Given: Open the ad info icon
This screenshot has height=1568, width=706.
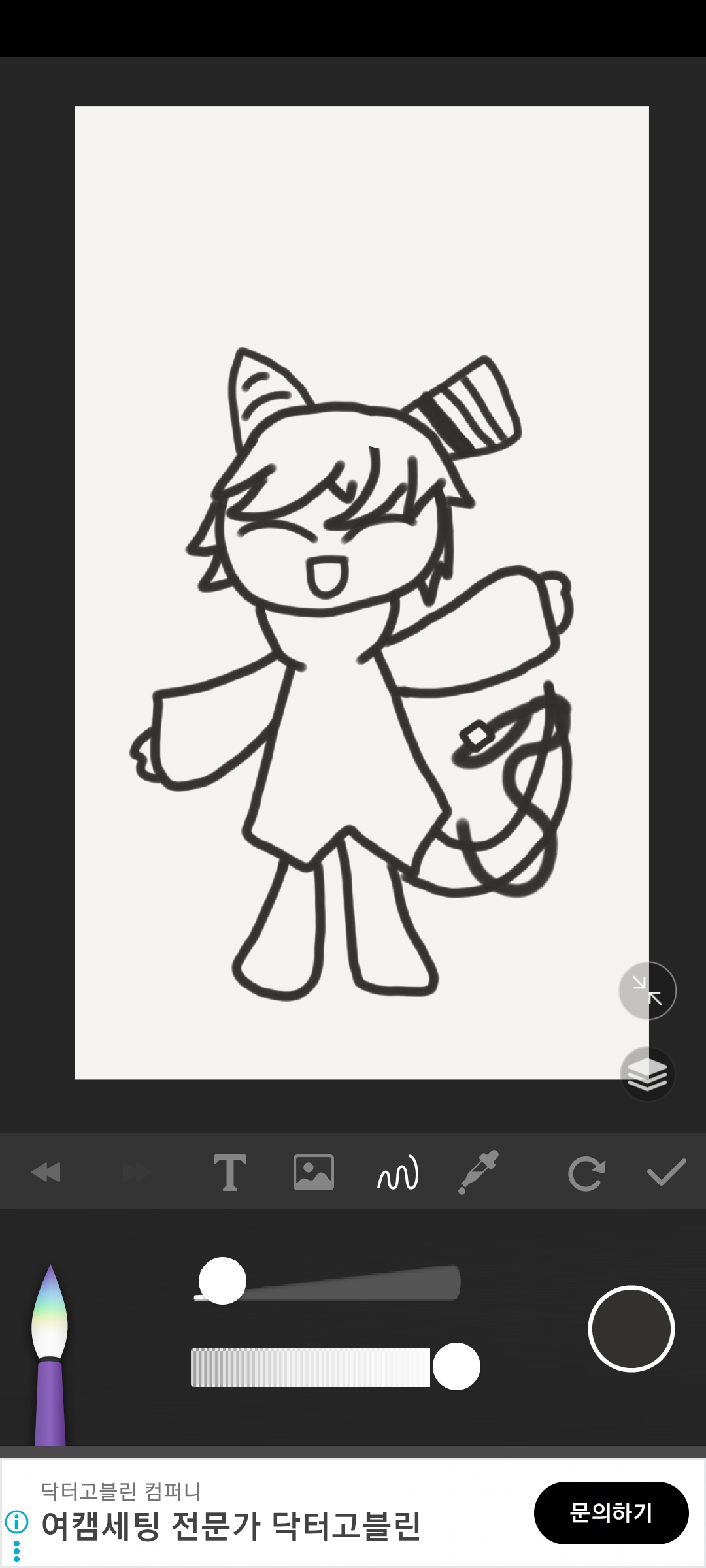Looking at the screenshot, I should [17, 1522].
